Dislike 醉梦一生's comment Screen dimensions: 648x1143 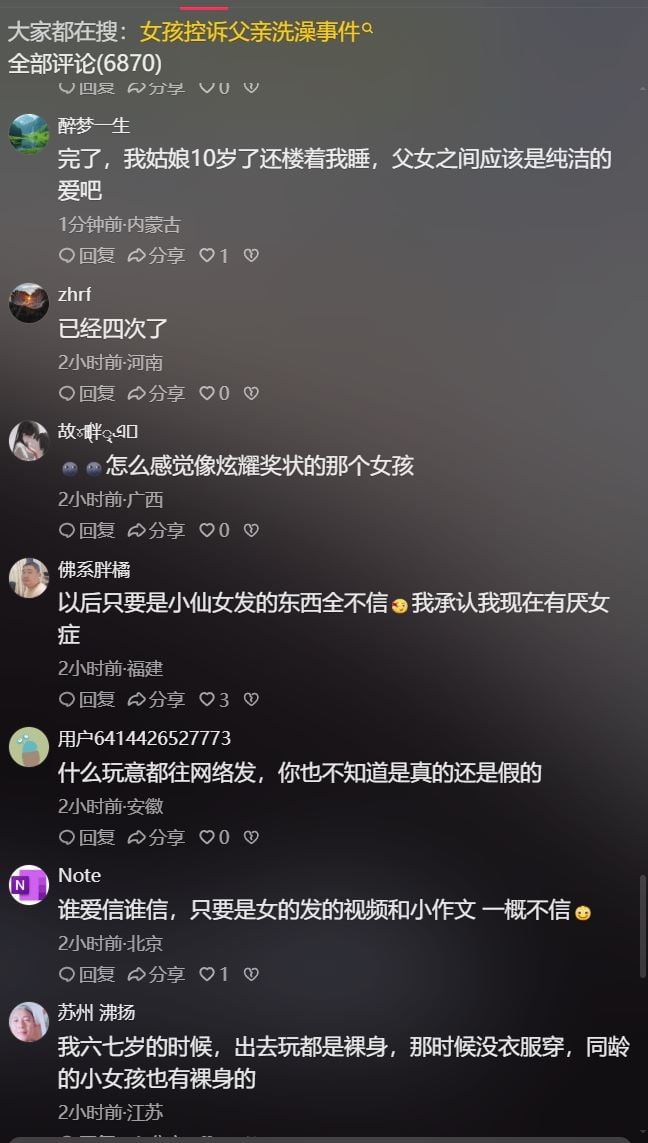251,256
